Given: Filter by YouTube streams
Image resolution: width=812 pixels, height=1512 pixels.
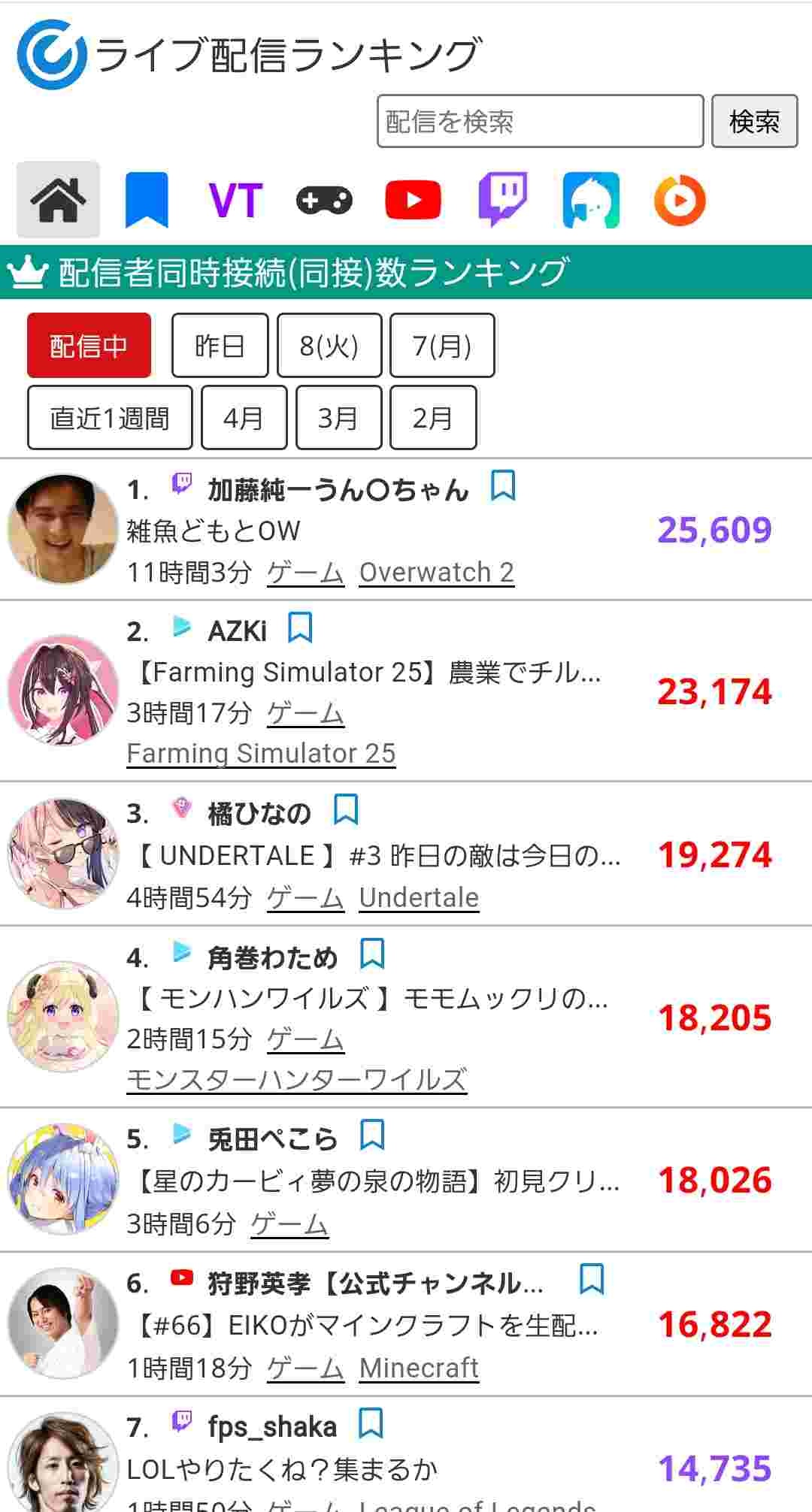Looking at the screenshot, I should [413, 200].
